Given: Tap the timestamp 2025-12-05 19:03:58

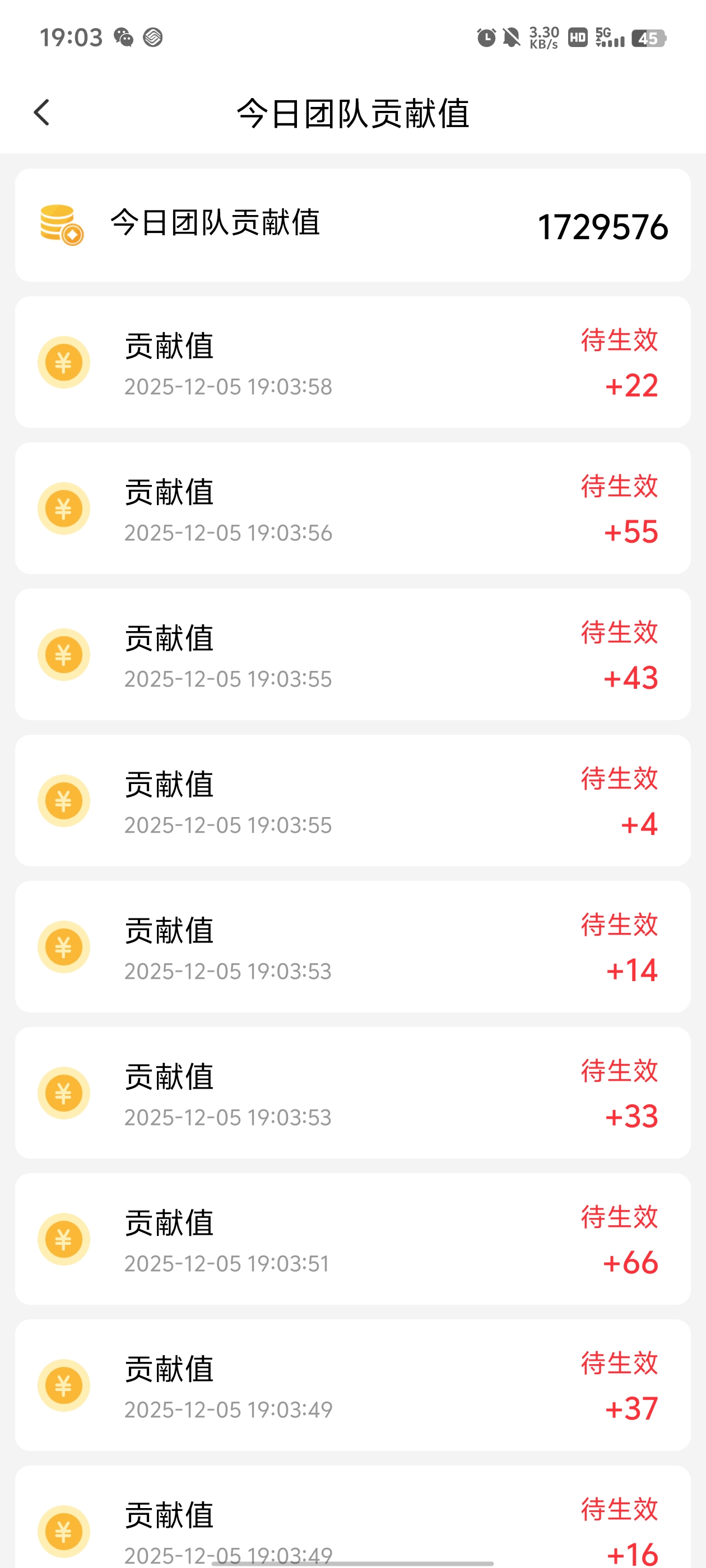Looking at the screenshot, I should [x=228, y=386].
